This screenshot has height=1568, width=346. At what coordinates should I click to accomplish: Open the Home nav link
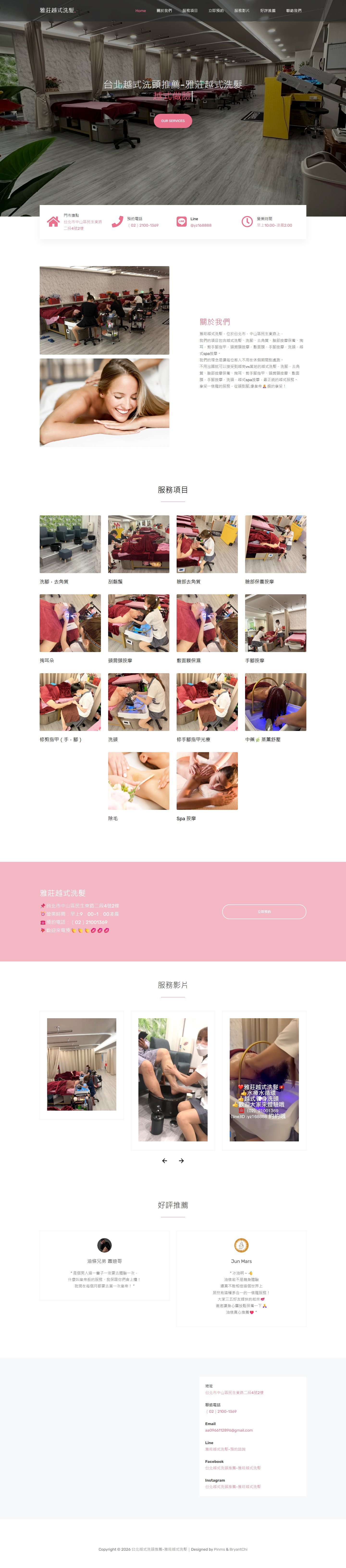click(x=141, y=10)
